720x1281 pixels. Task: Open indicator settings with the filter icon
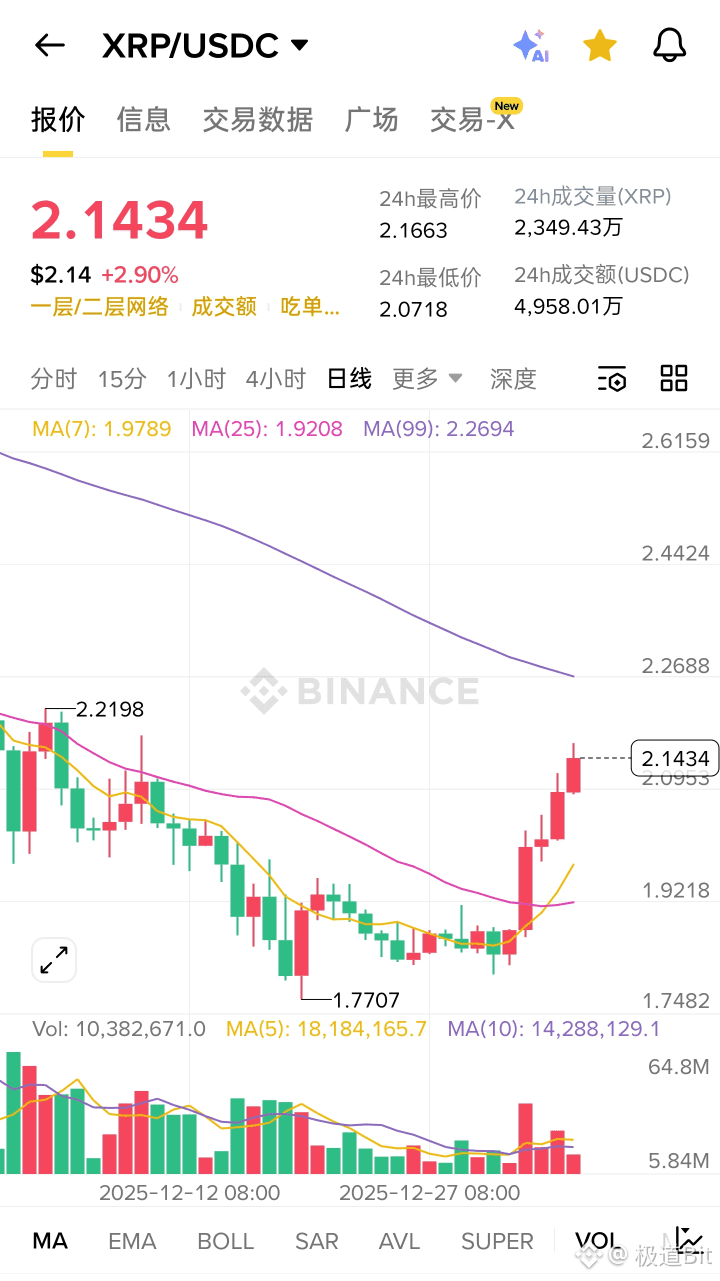611,379
